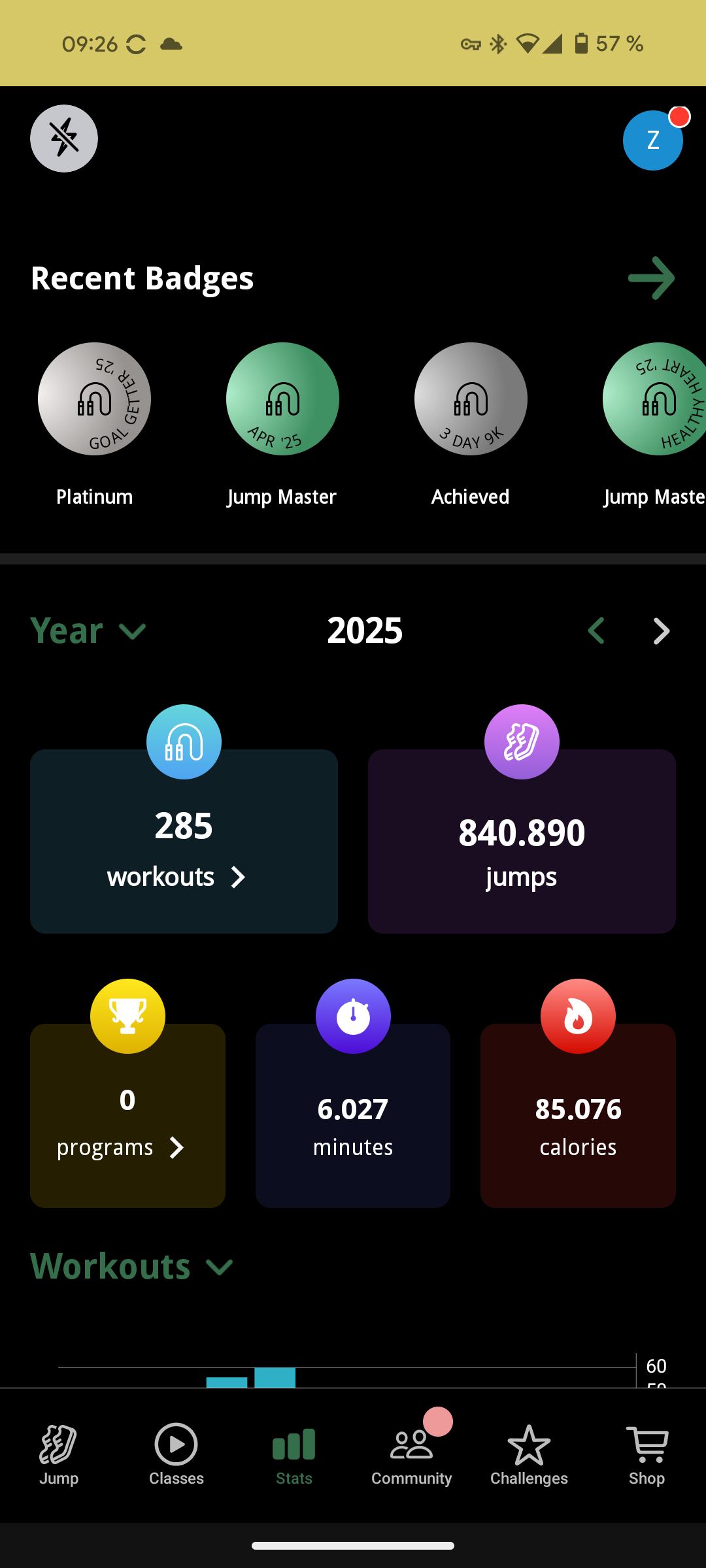The image size is (706, 1568).
Task: Open the Apr '25 Jump Master badge
Action: point(282,399)
